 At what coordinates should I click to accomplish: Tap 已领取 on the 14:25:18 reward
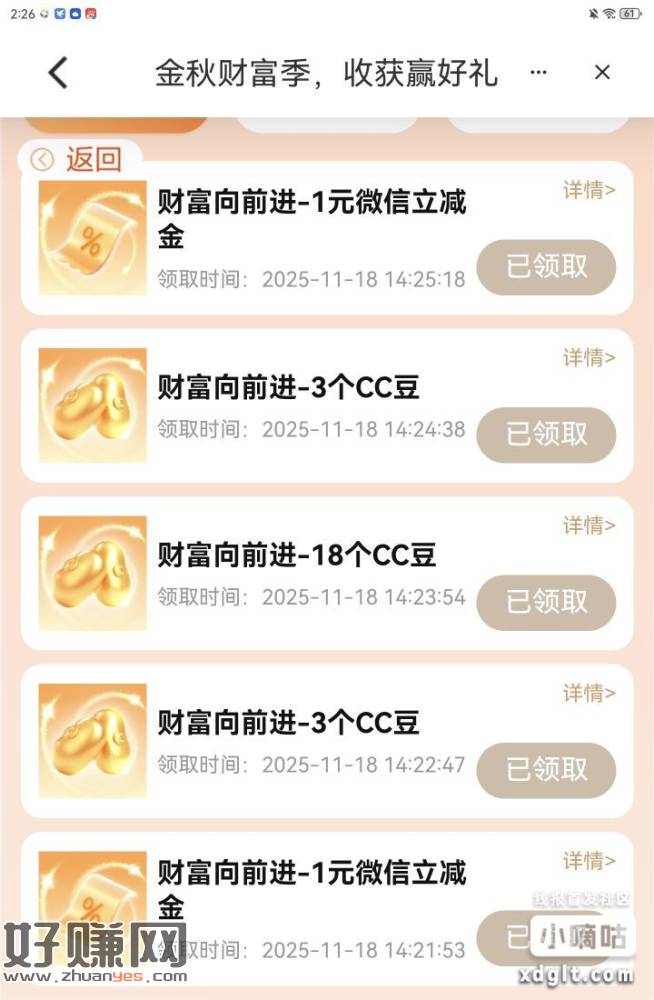click(x=546, y=267)
